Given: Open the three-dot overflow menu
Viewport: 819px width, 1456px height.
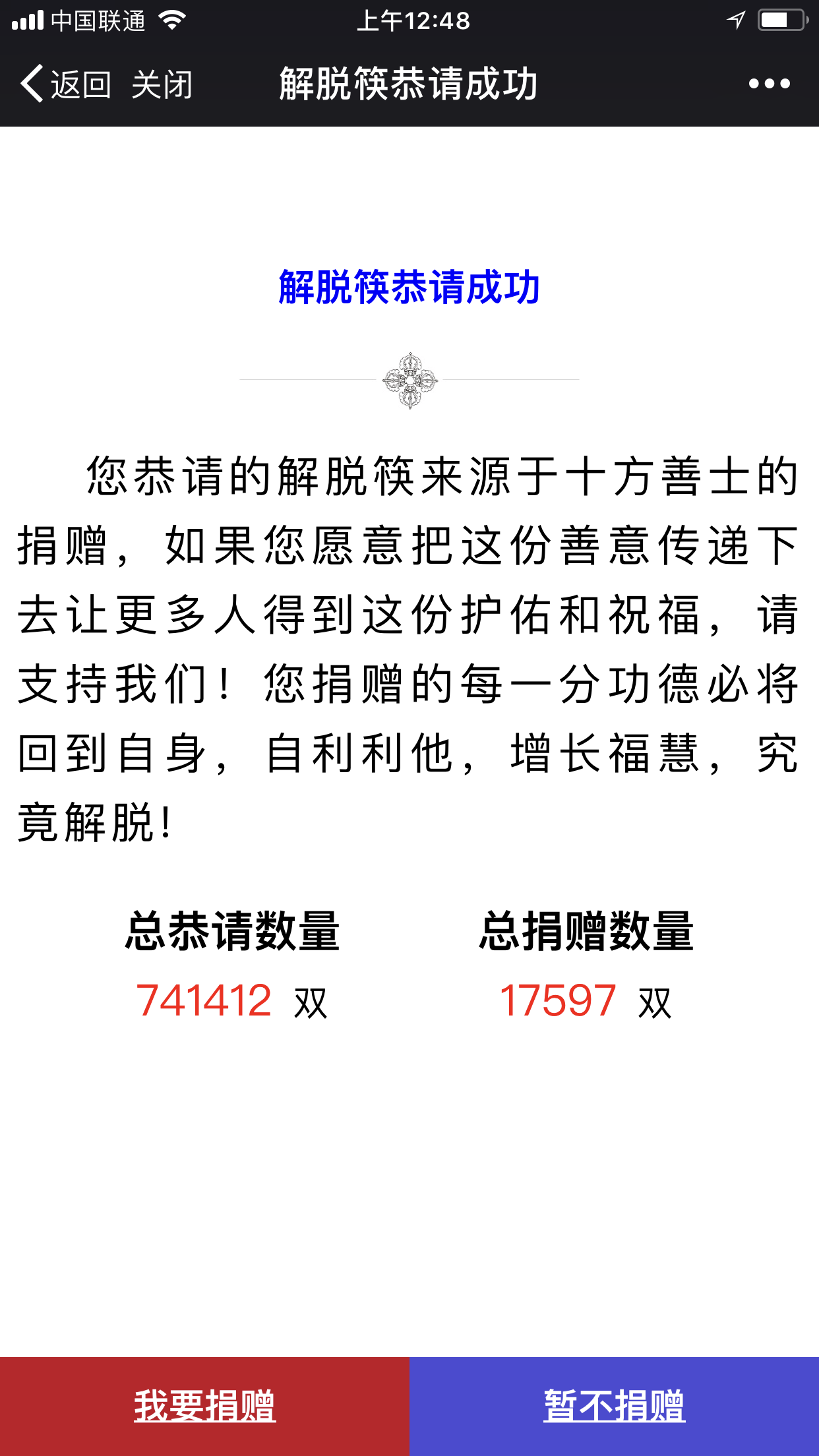Looking at the screenshot, I should click(x=769, y=84).
